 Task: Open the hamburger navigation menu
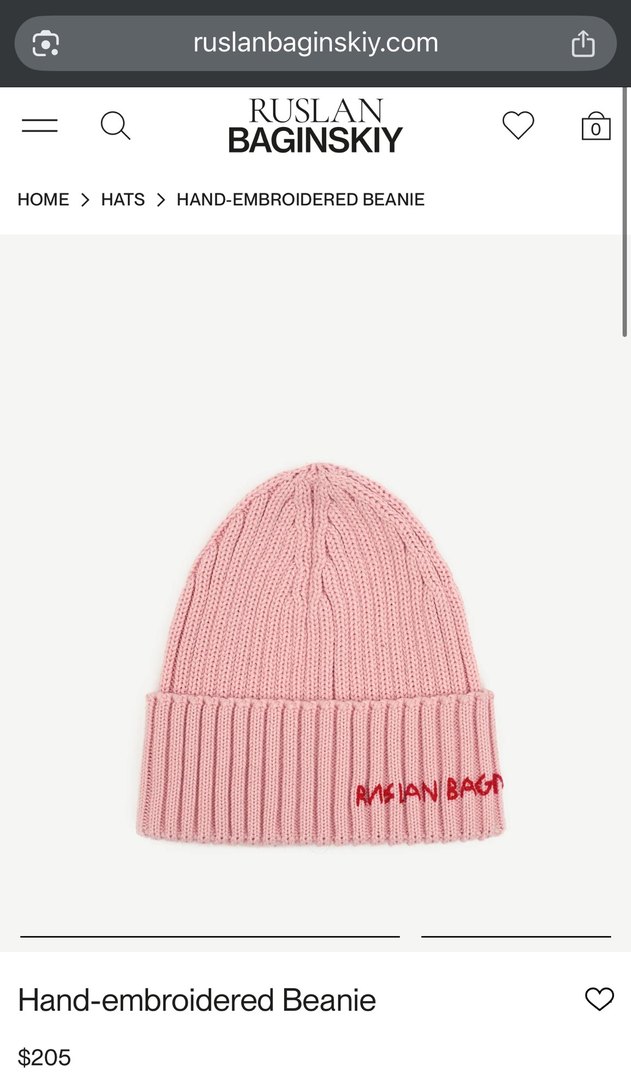pos(40,126)
